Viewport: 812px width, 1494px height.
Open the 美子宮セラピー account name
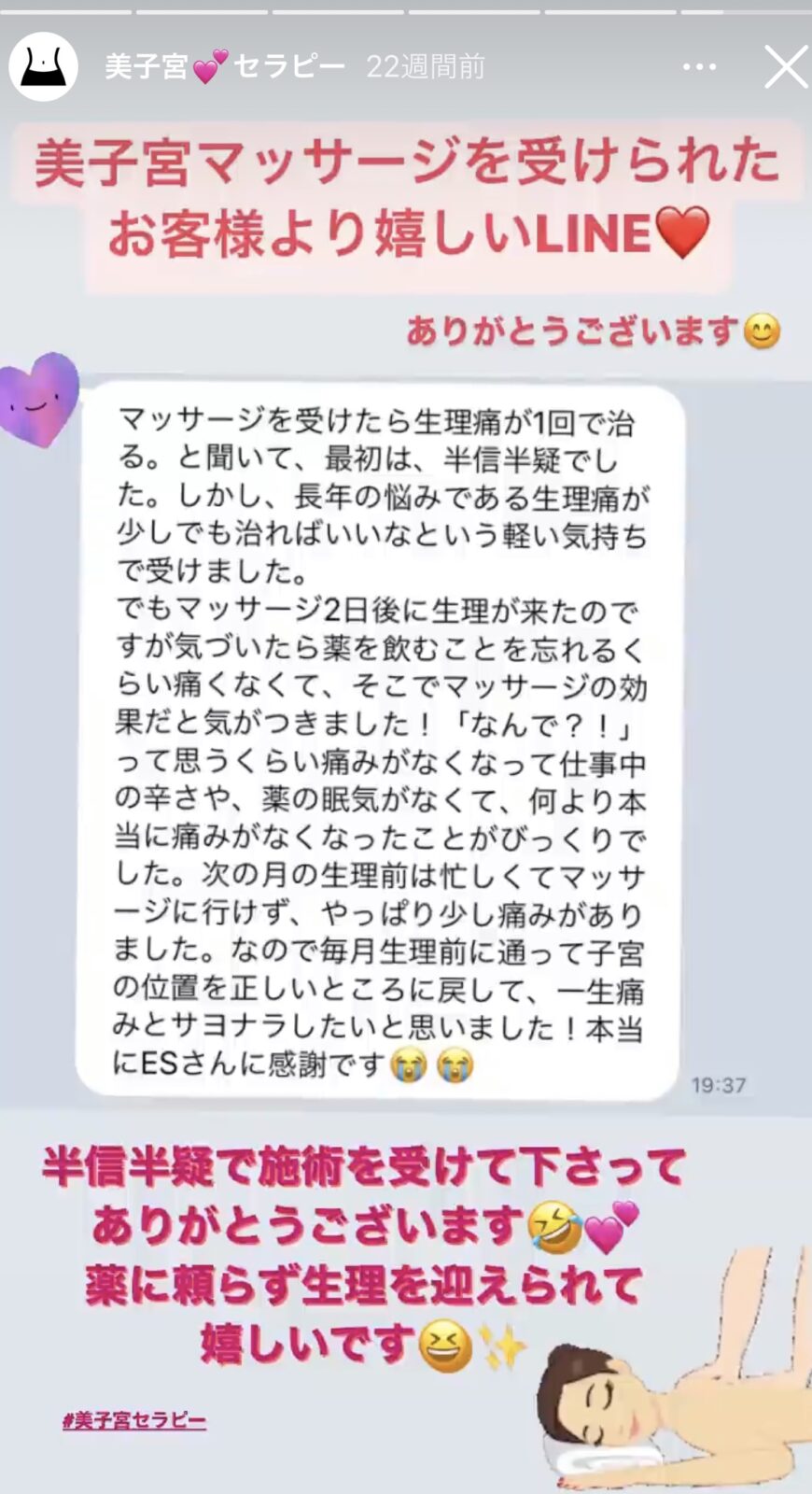point(224,67)
